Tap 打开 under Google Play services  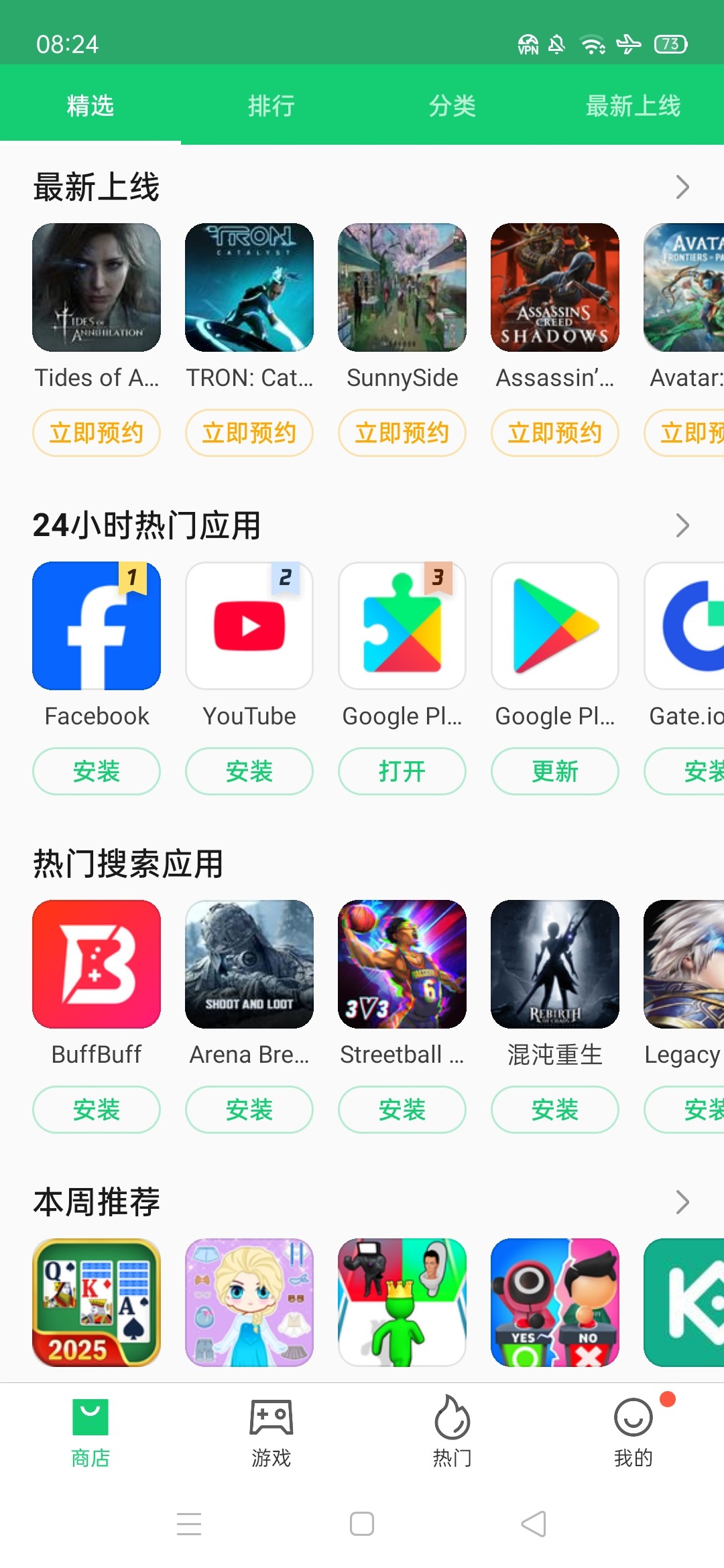tap(402, 771)
